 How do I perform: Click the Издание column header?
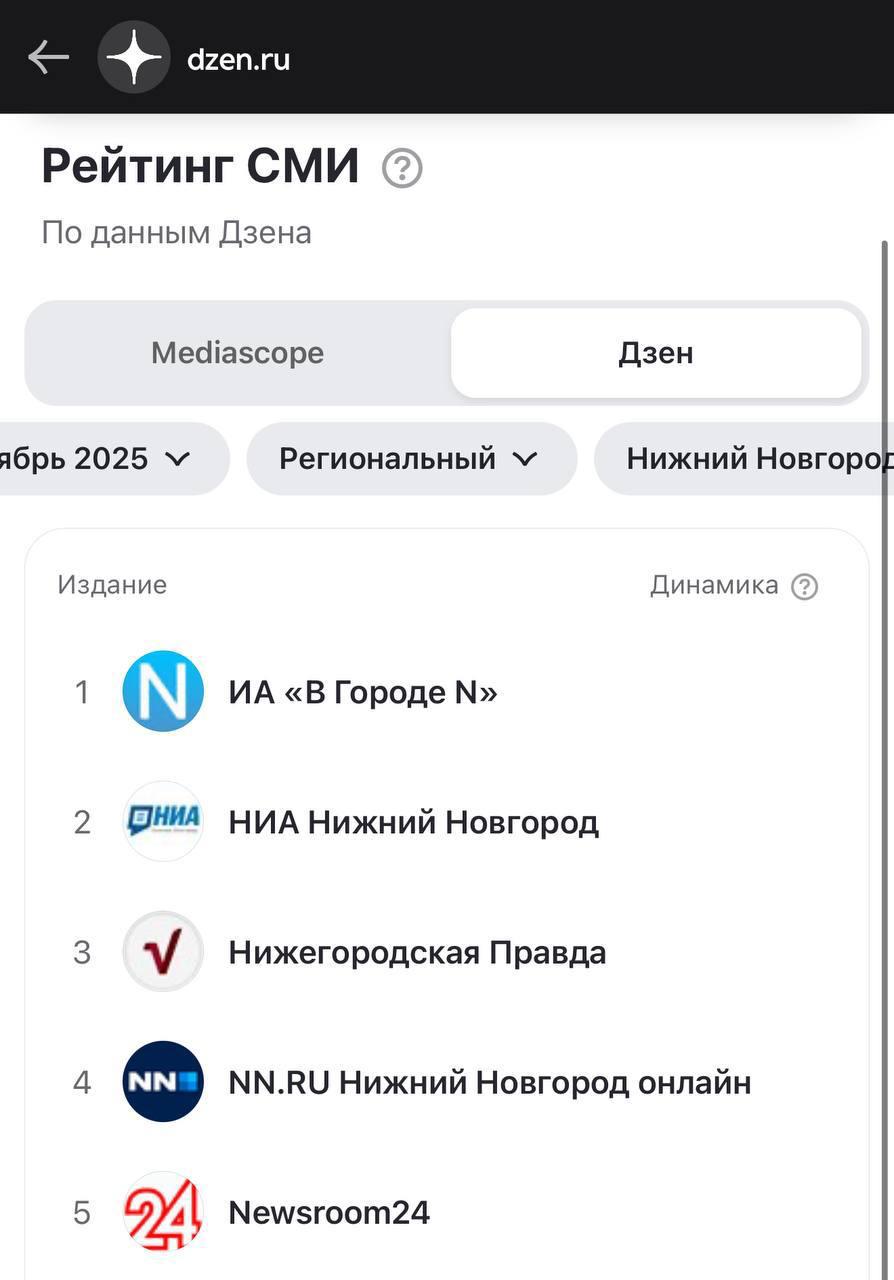pos(111,585)
